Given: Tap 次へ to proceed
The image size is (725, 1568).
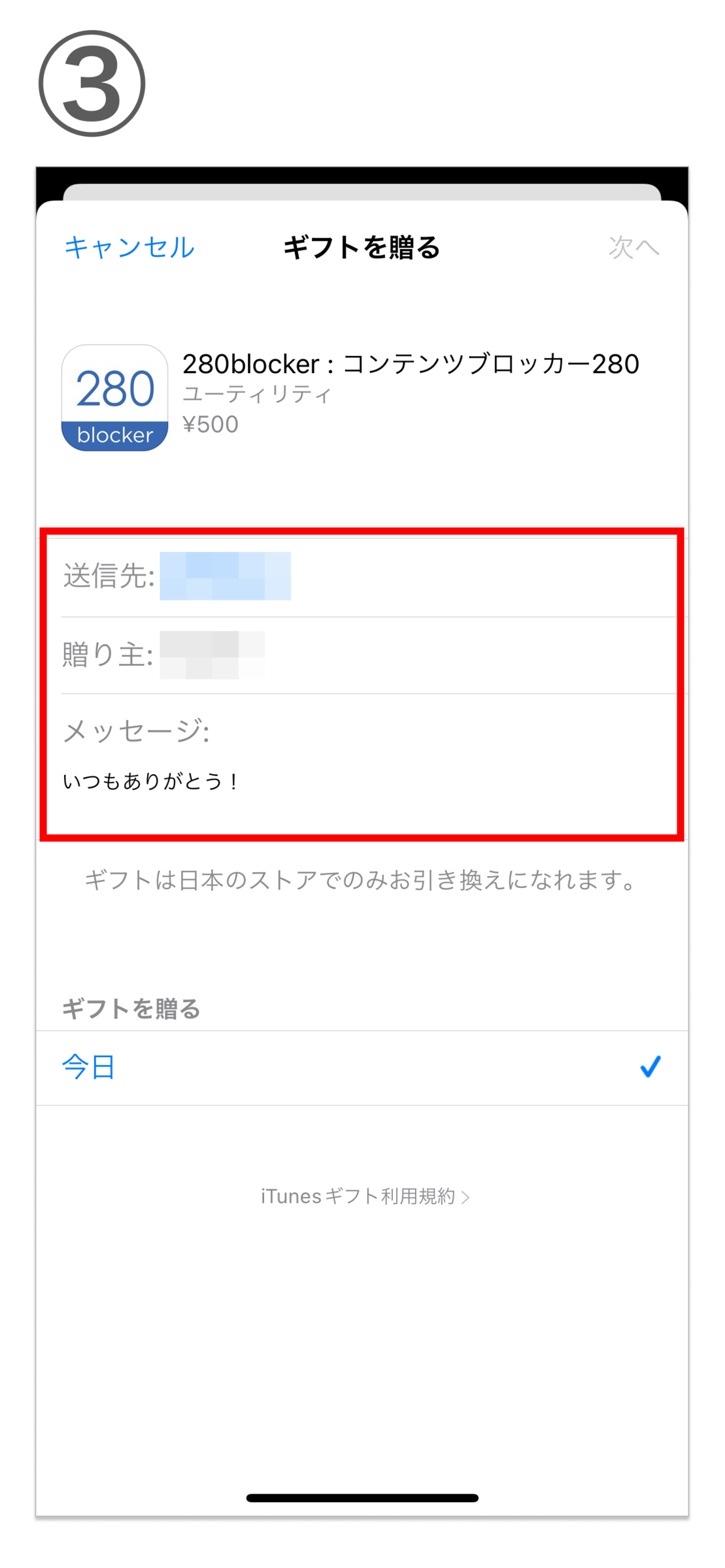Looking at the screenshot, I should [x=633, y=248].
